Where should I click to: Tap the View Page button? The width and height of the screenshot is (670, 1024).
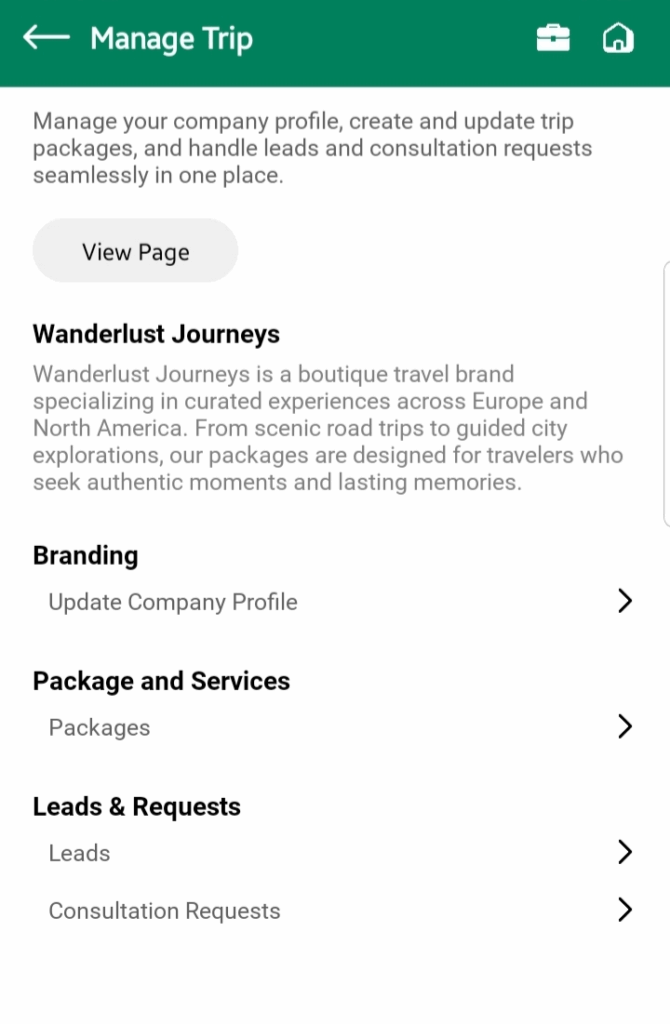(135, 251)
